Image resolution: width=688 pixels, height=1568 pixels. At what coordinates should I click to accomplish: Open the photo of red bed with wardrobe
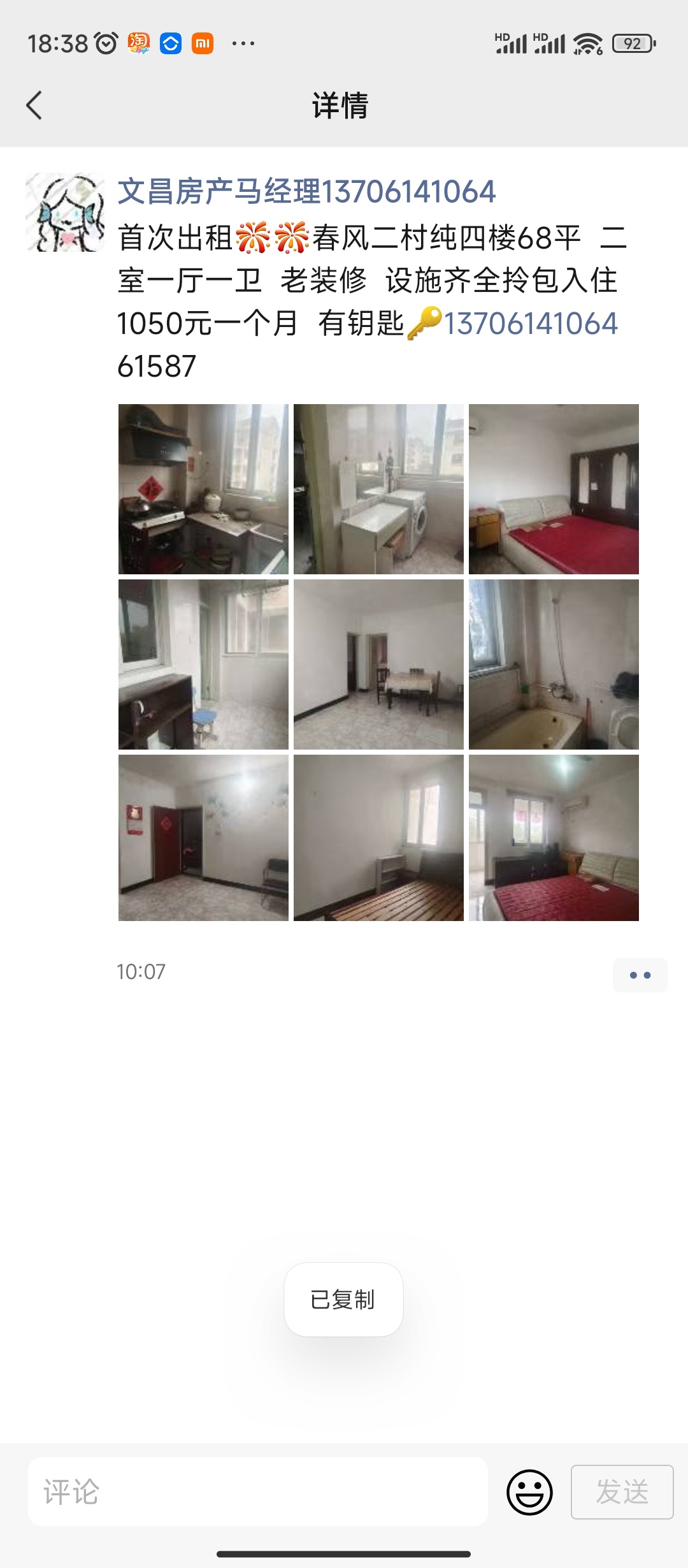point(554,489)
